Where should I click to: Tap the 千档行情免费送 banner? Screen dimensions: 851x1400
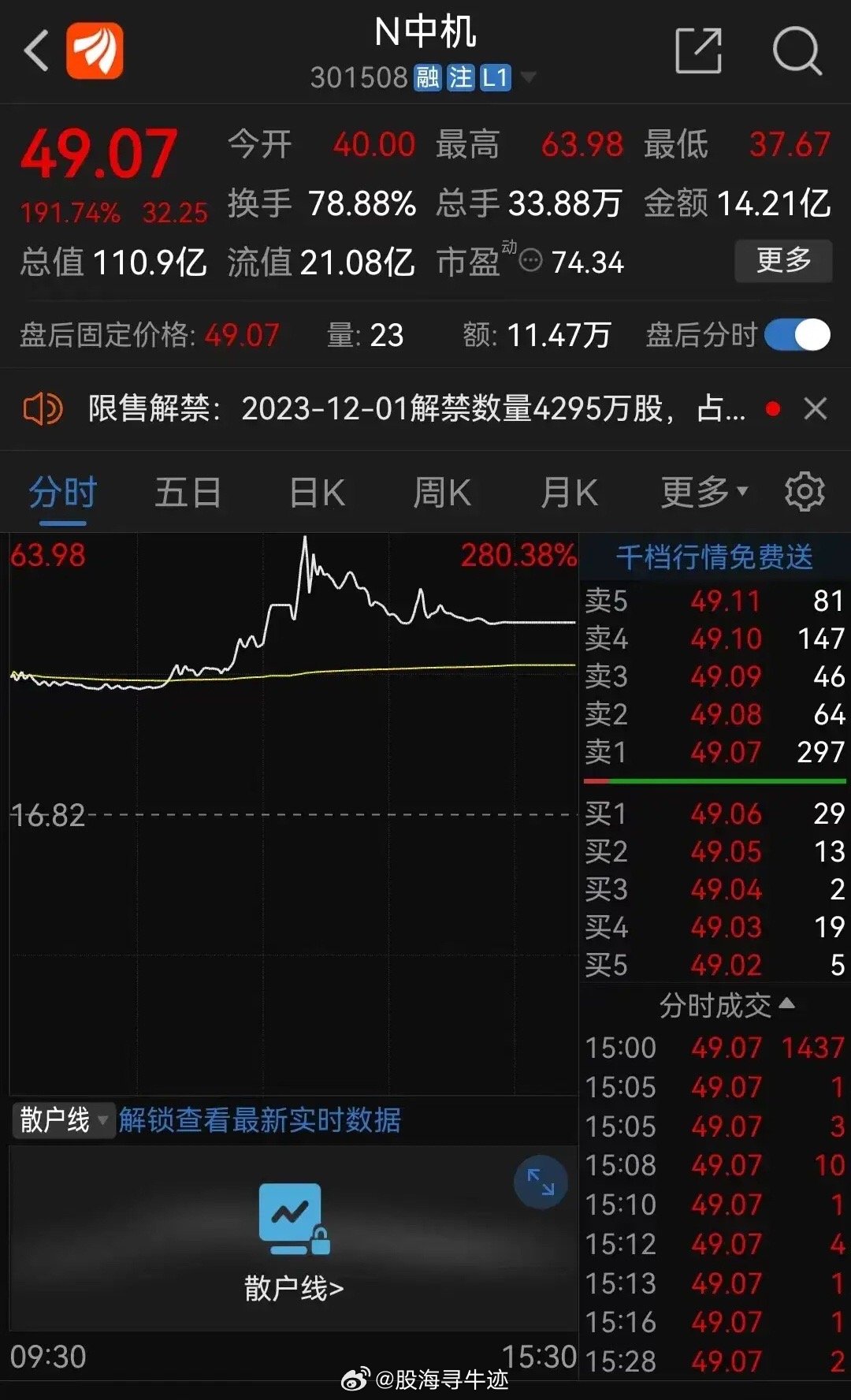(x=715, y=557)
